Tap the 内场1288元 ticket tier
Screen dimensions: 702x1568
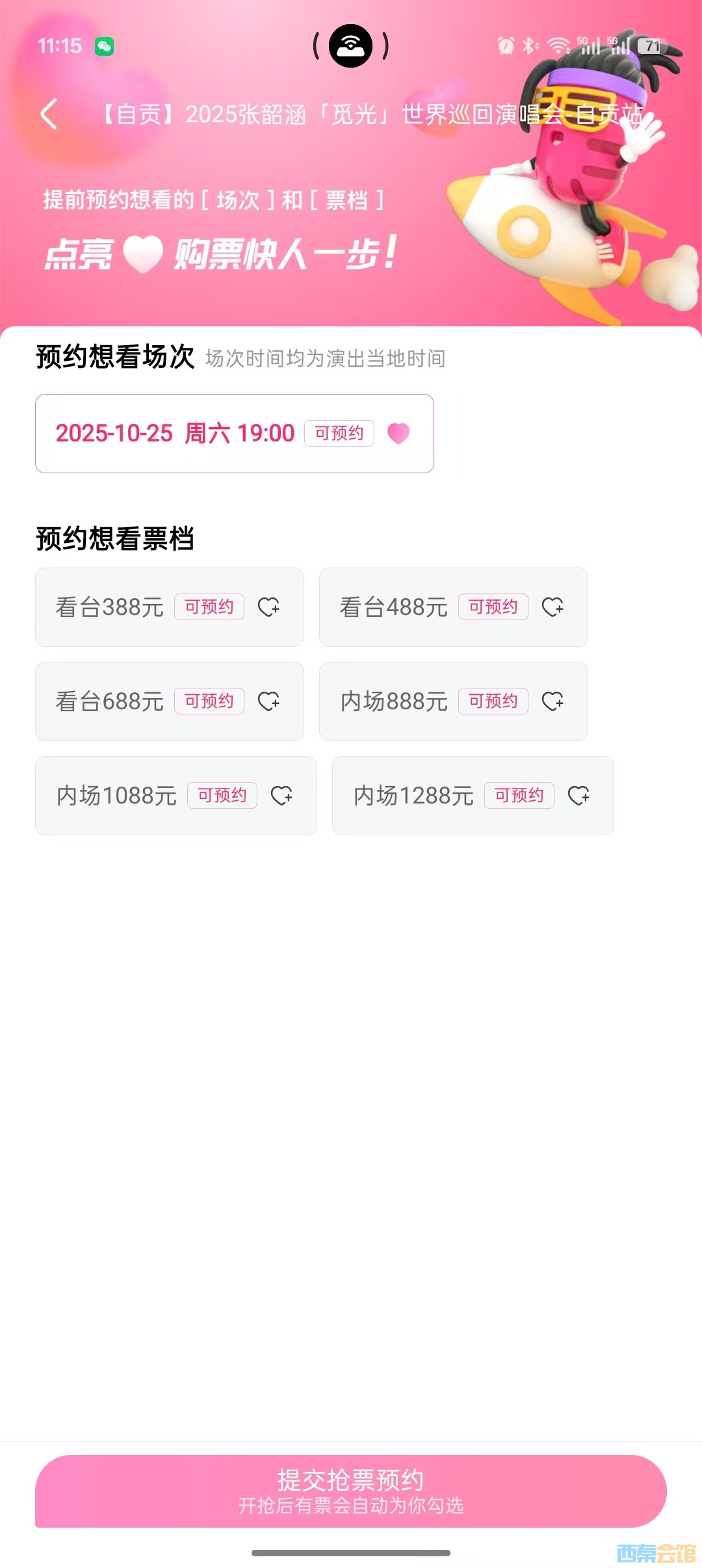[x=473, y=796]
